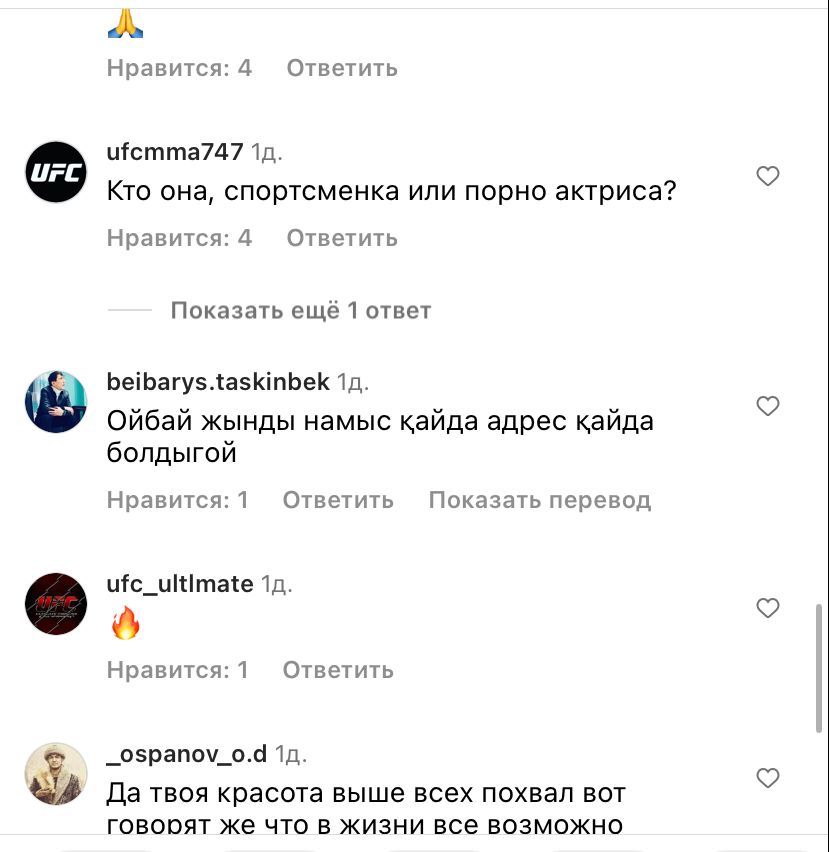Open ufc_ultlmate's profile avatar
Viewport: 829px width, 852px height.
click(56, 603)
